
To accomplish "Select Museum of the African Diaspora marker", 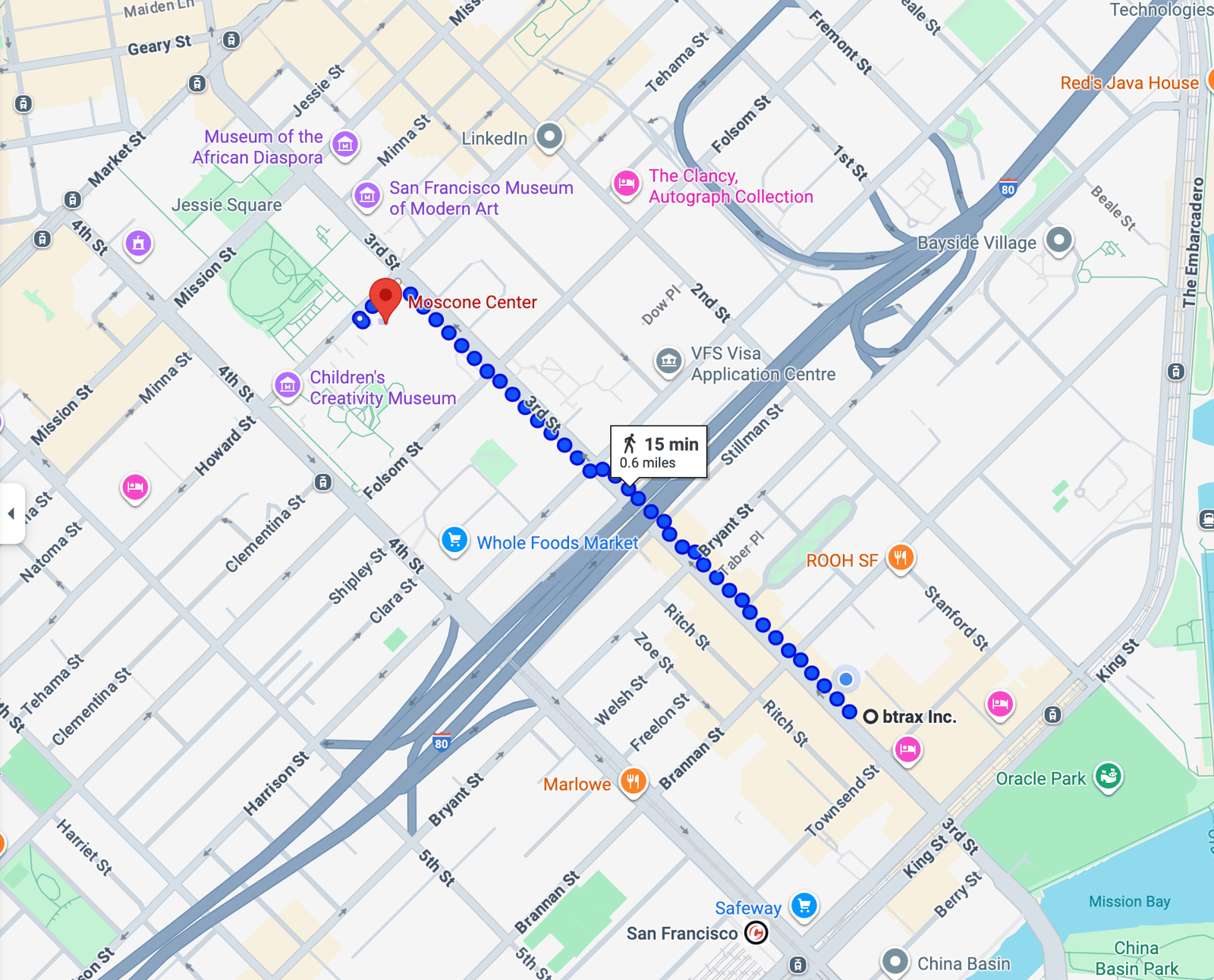I will coord(345,144).
